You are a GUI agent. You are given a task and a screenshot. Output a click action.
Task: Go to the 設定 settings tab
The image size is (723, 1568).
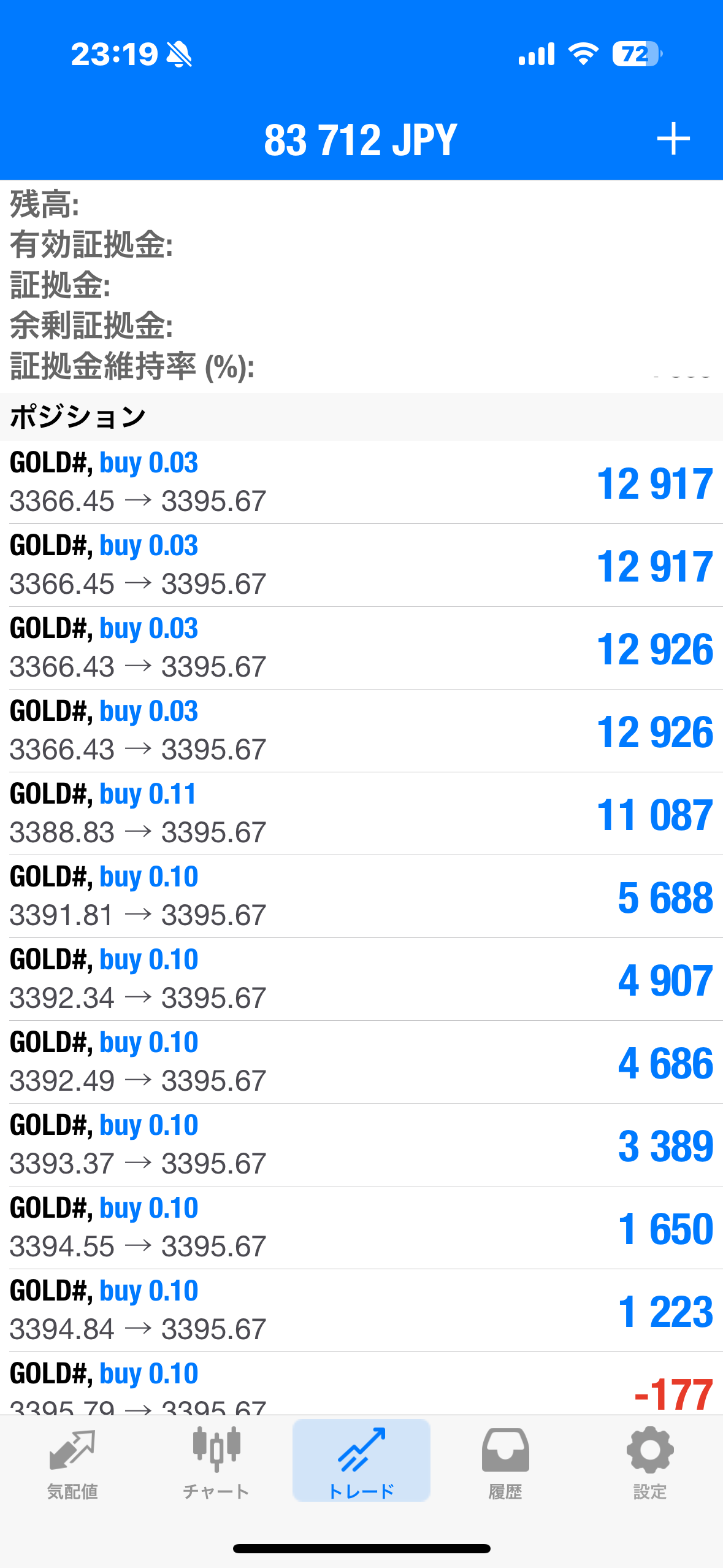[x=649, y=1463]
